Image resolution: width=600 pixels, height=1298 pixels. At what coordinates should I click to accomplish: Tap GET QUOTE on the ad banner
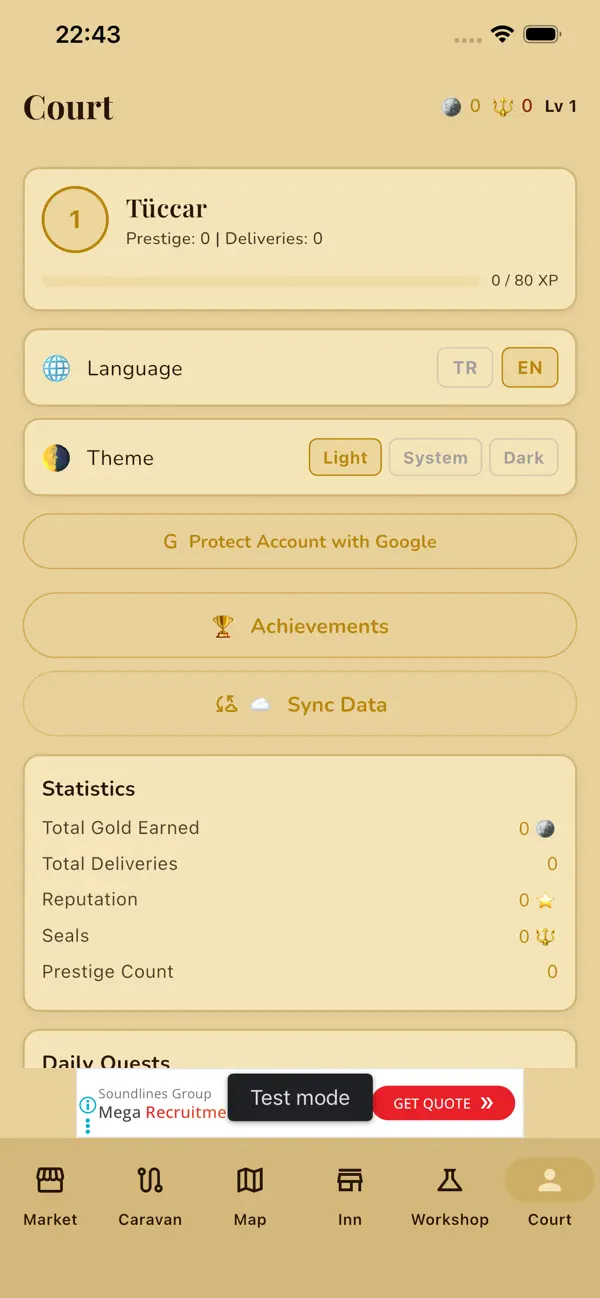[x=444, y=1103]
